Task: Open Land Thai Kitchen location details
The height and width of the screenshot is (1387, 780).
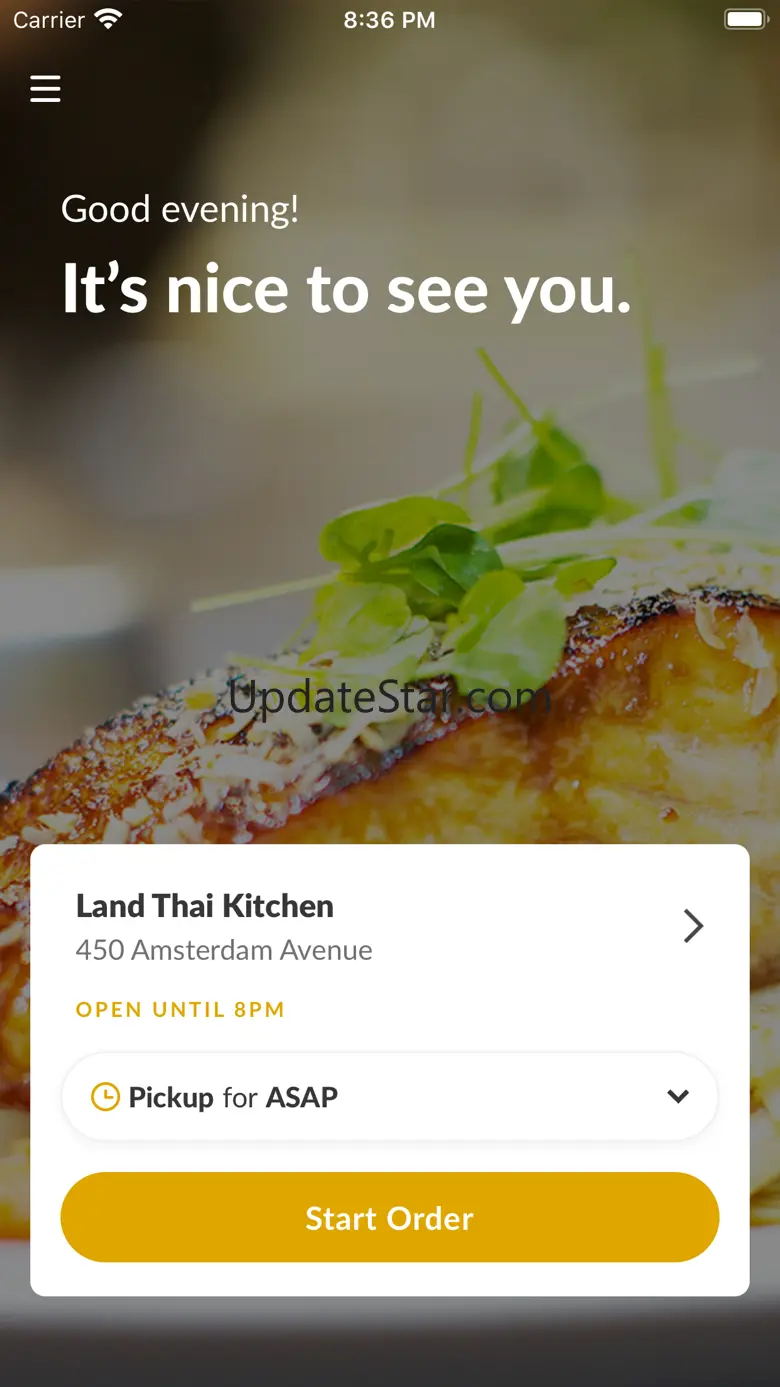Action: pyautogui.click(x=692, y=926)
